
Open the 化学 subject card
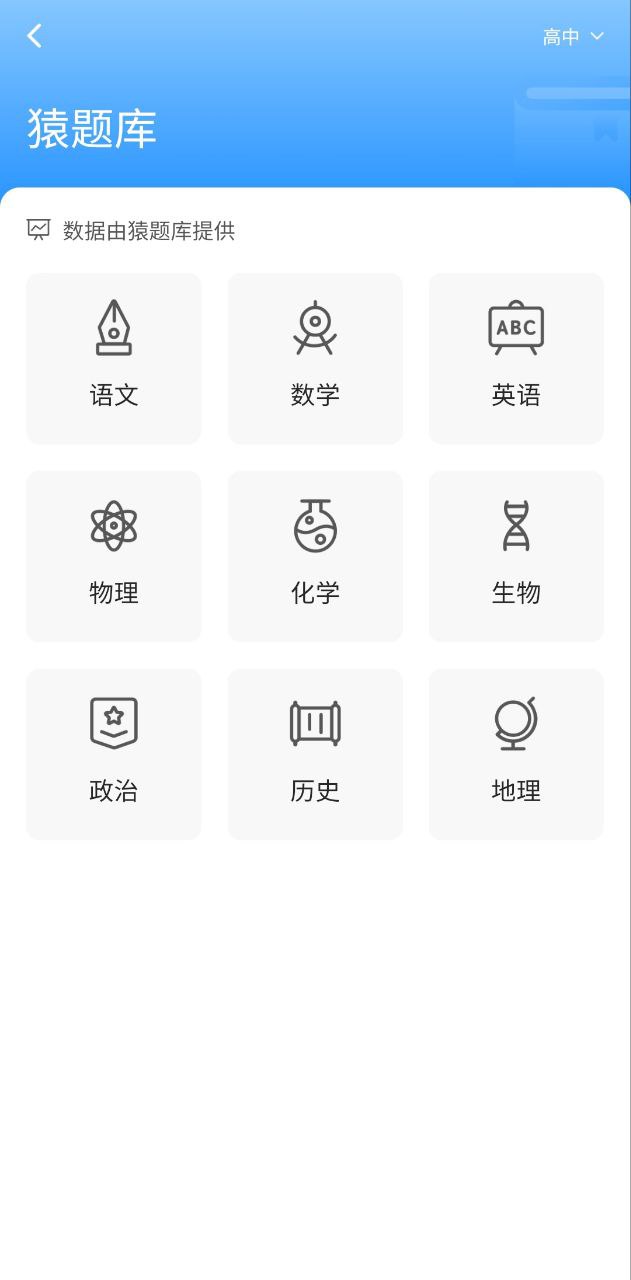pyautogui.click(x=315, y=556)
